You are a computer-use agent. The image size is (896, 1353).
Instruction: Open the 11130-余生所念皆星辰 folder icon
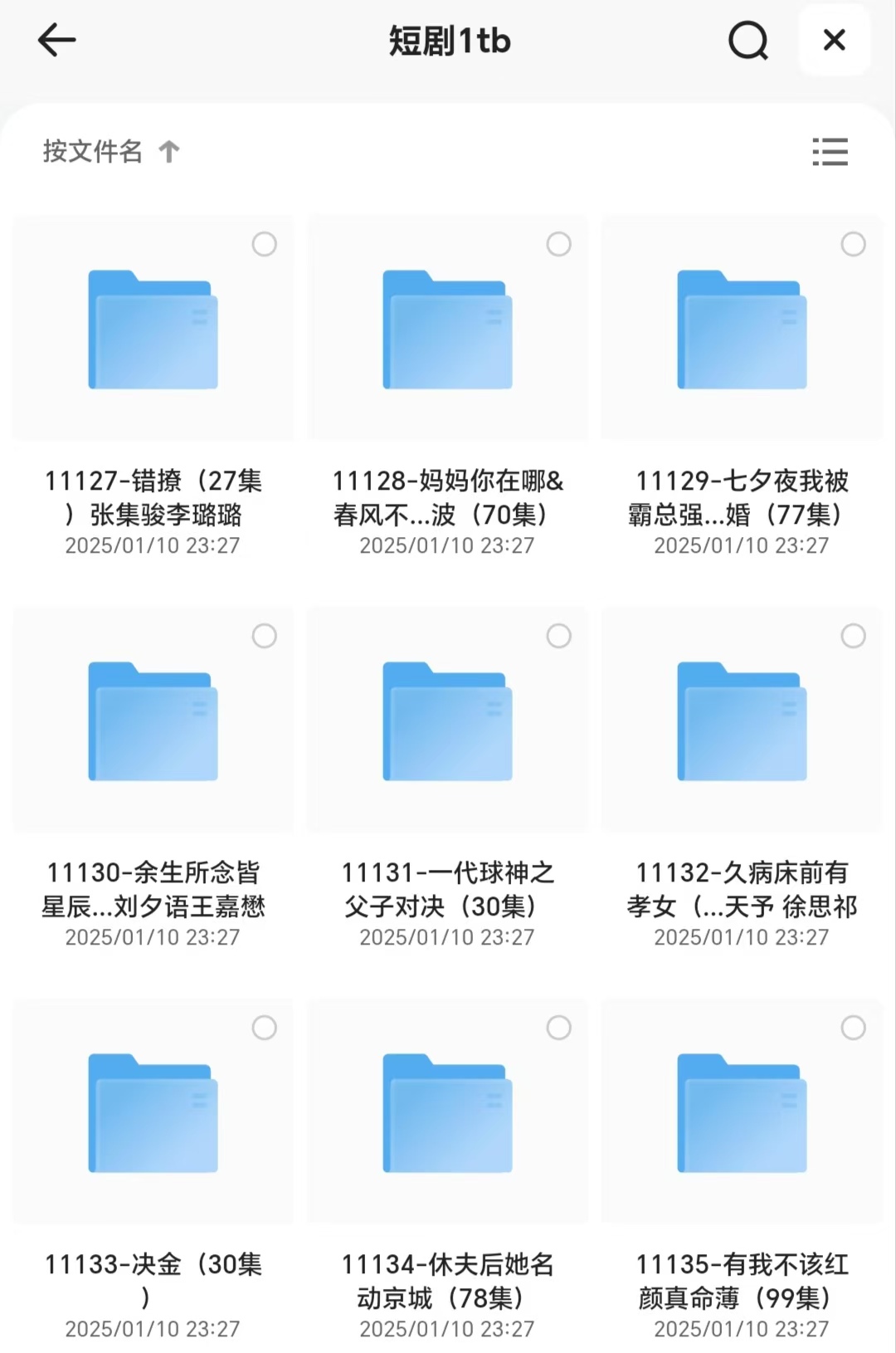click(x=153, y=720)
